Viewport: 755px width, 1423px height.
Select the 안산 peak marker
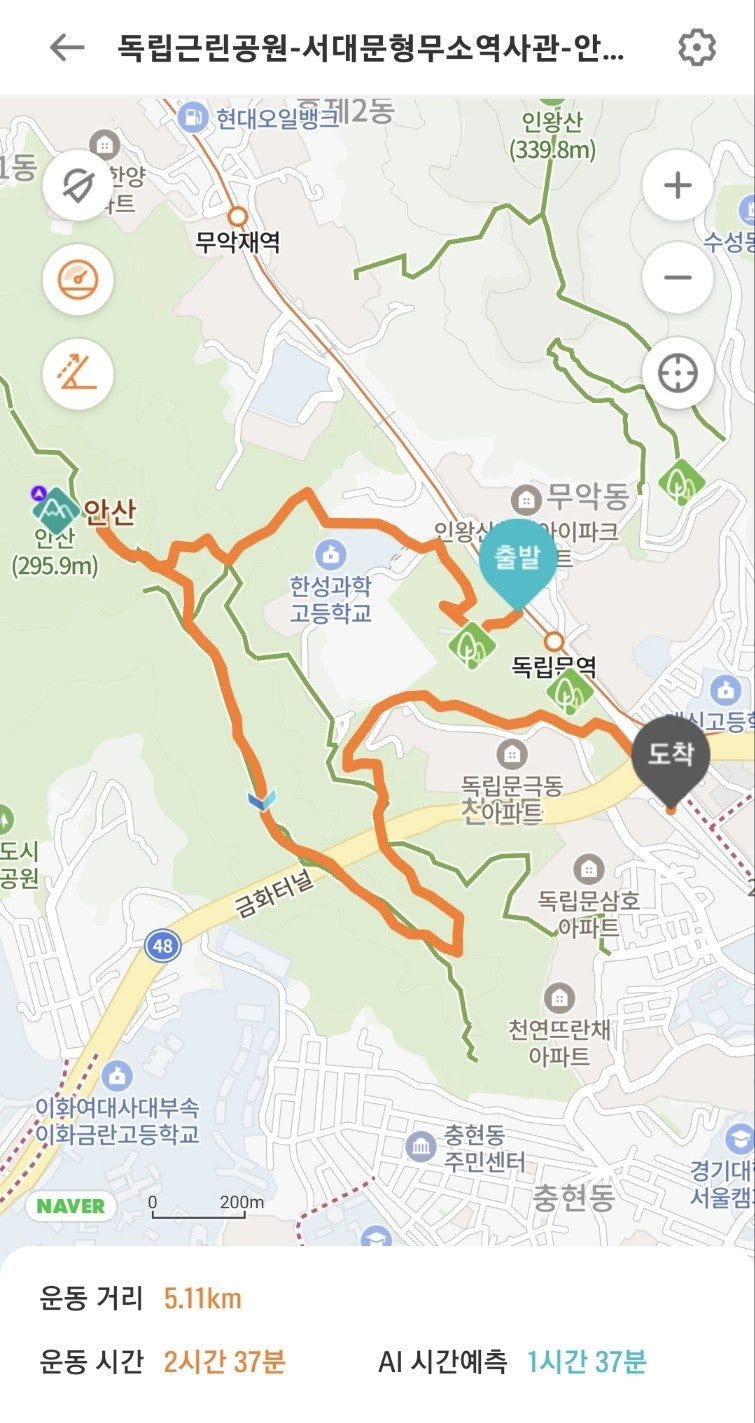tap(54, 512)
